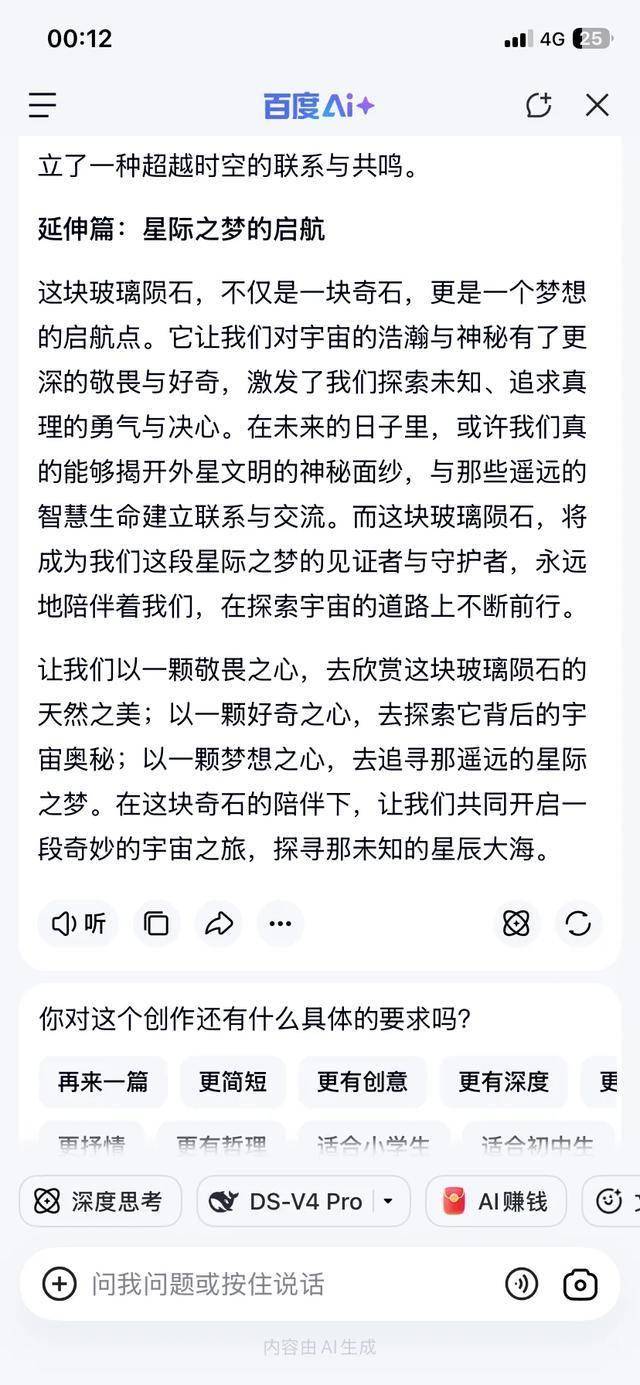Tap the plus attachment button

click(x=59, y=1283)
